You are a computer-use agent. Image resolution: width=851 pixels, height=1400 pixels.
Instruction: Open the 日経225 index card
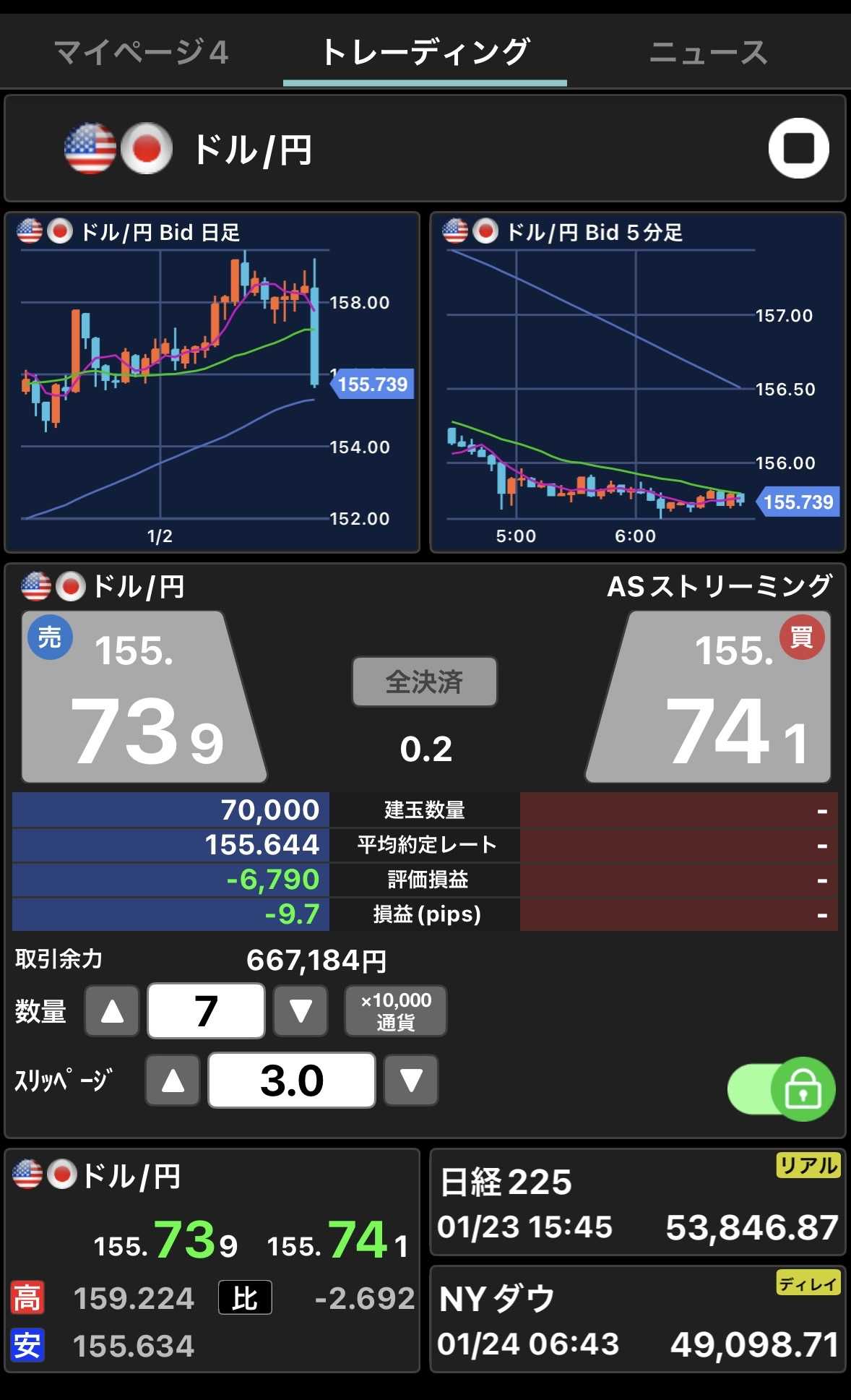[637, 1203]
